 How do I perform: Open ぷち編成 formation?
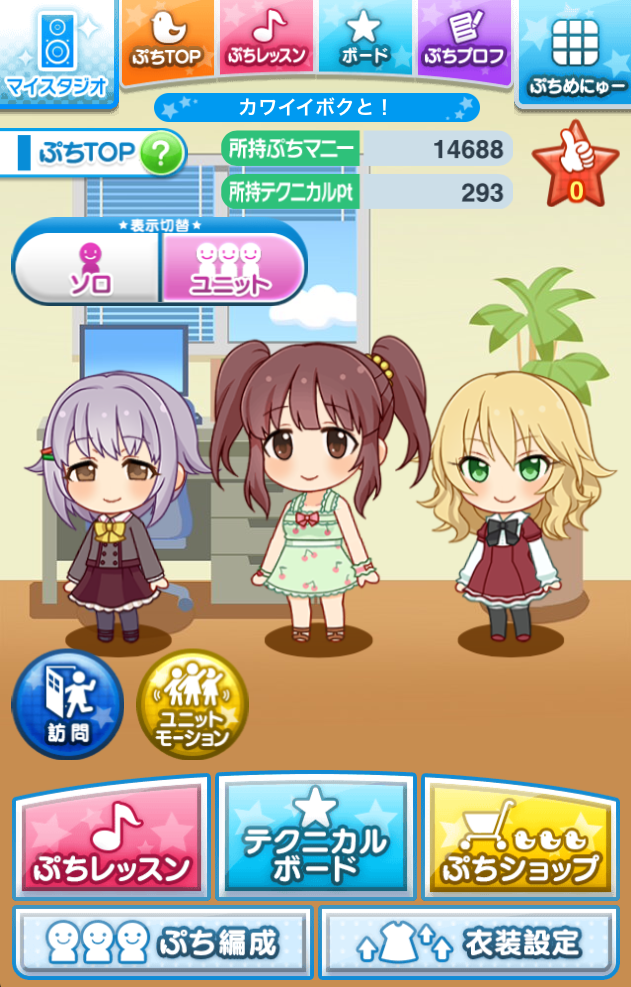[x=162, y=942]
